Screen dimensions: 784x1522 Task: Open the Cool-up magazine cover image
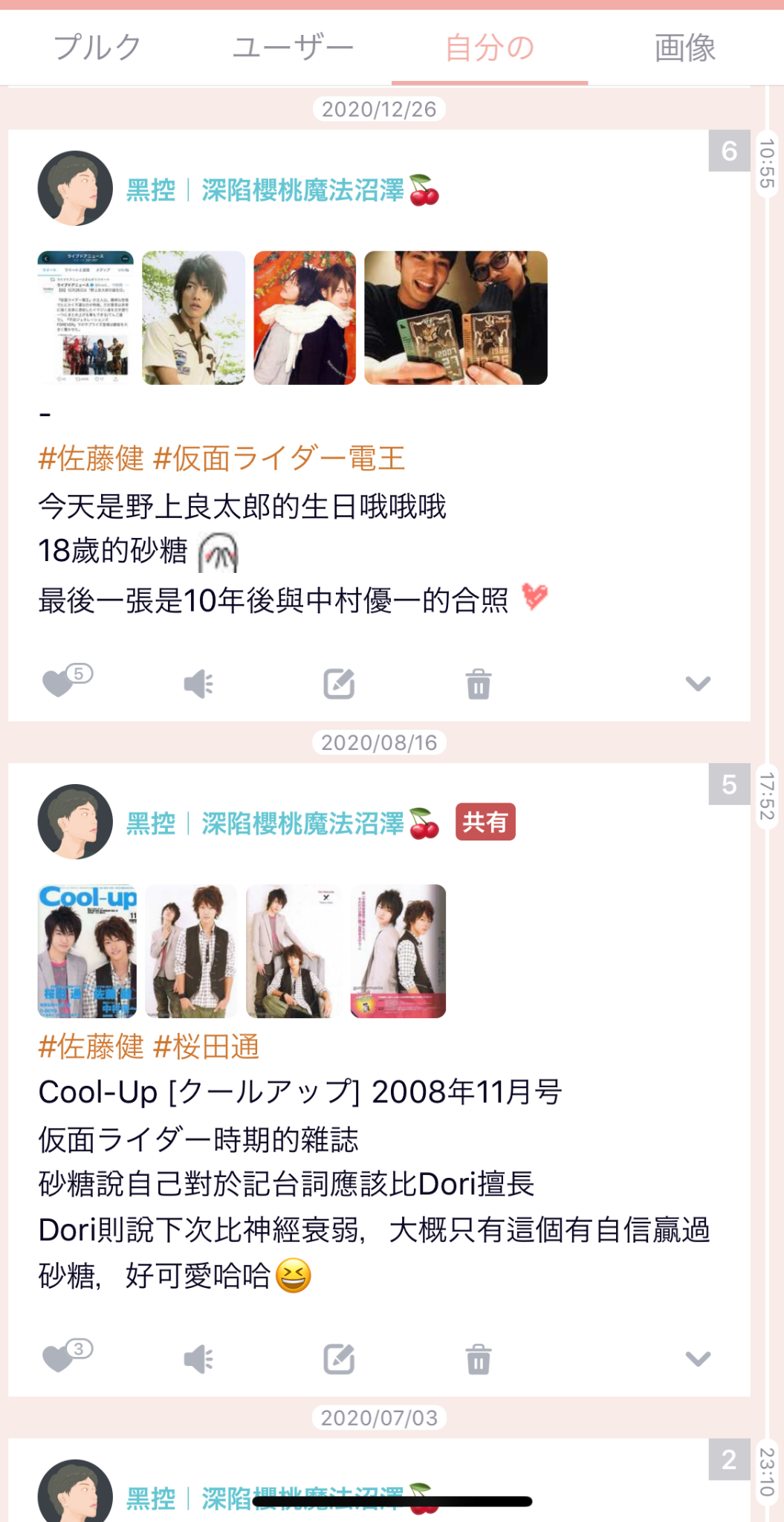pyautogui.click(x=88, y=951)
